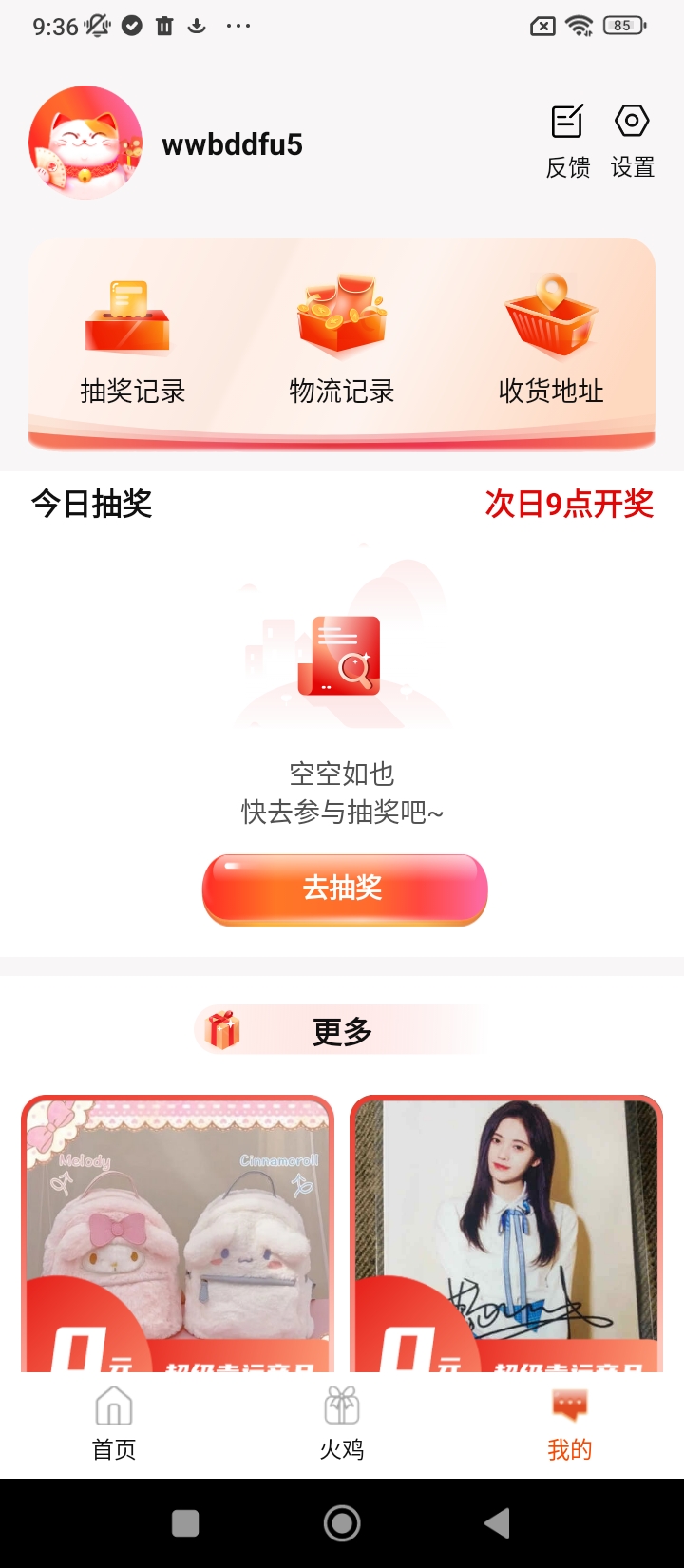Open 设置 settings
Screen dimensions: 684x1568
click(x=632, y=141)
